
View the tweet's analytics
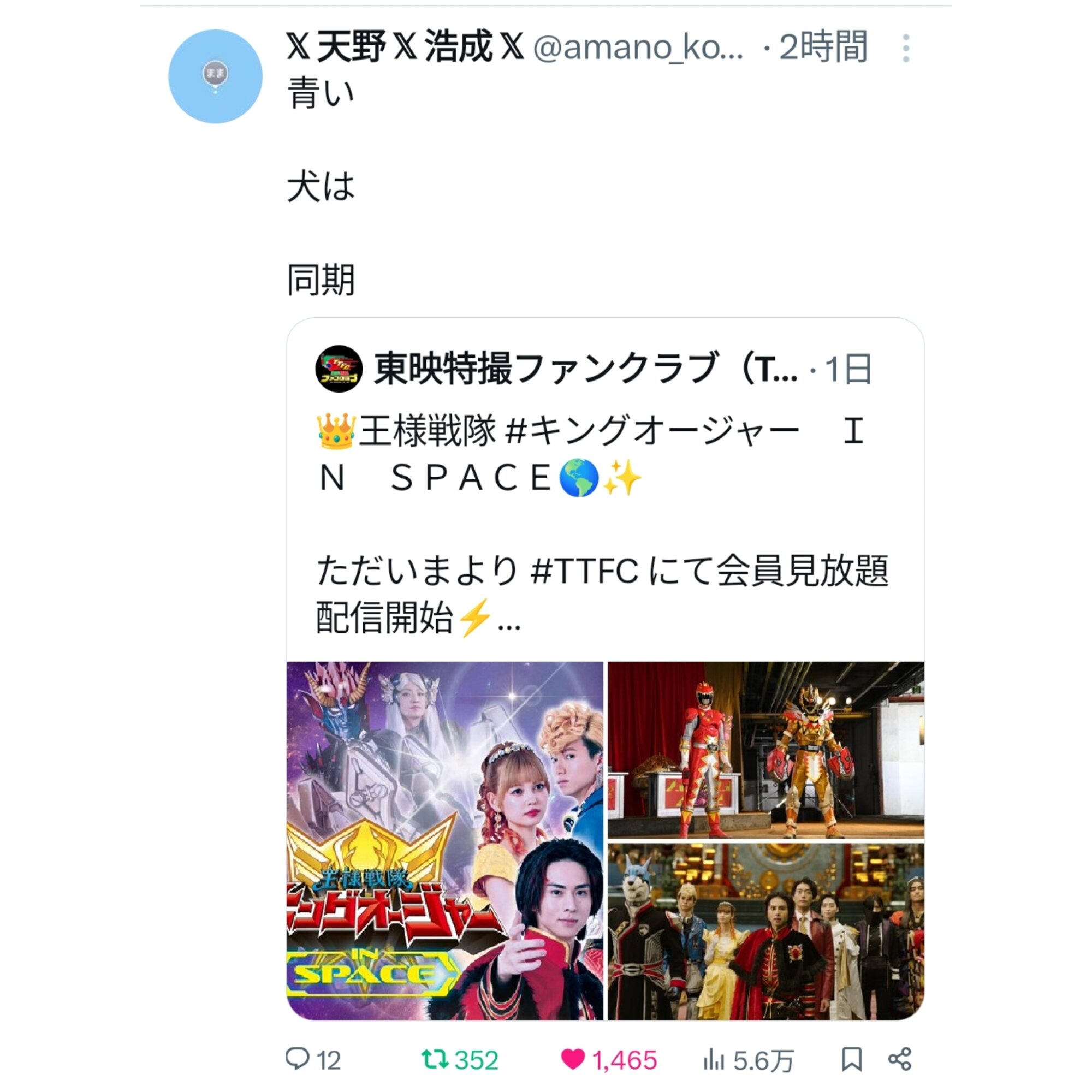point(714,1059)
